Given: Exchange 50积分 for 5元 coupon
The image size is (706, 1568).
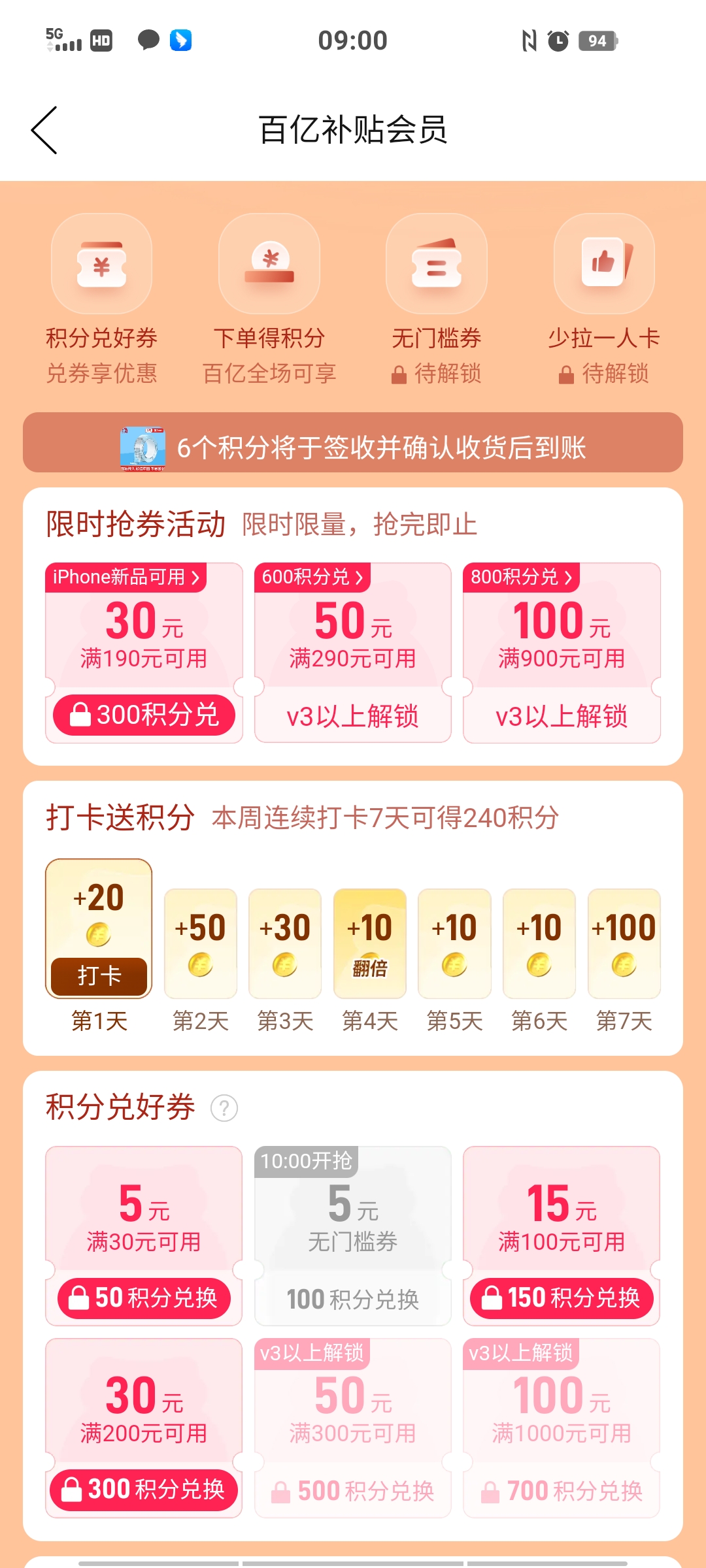Looking at the screenshot, I should click(x=144, y=1298).
